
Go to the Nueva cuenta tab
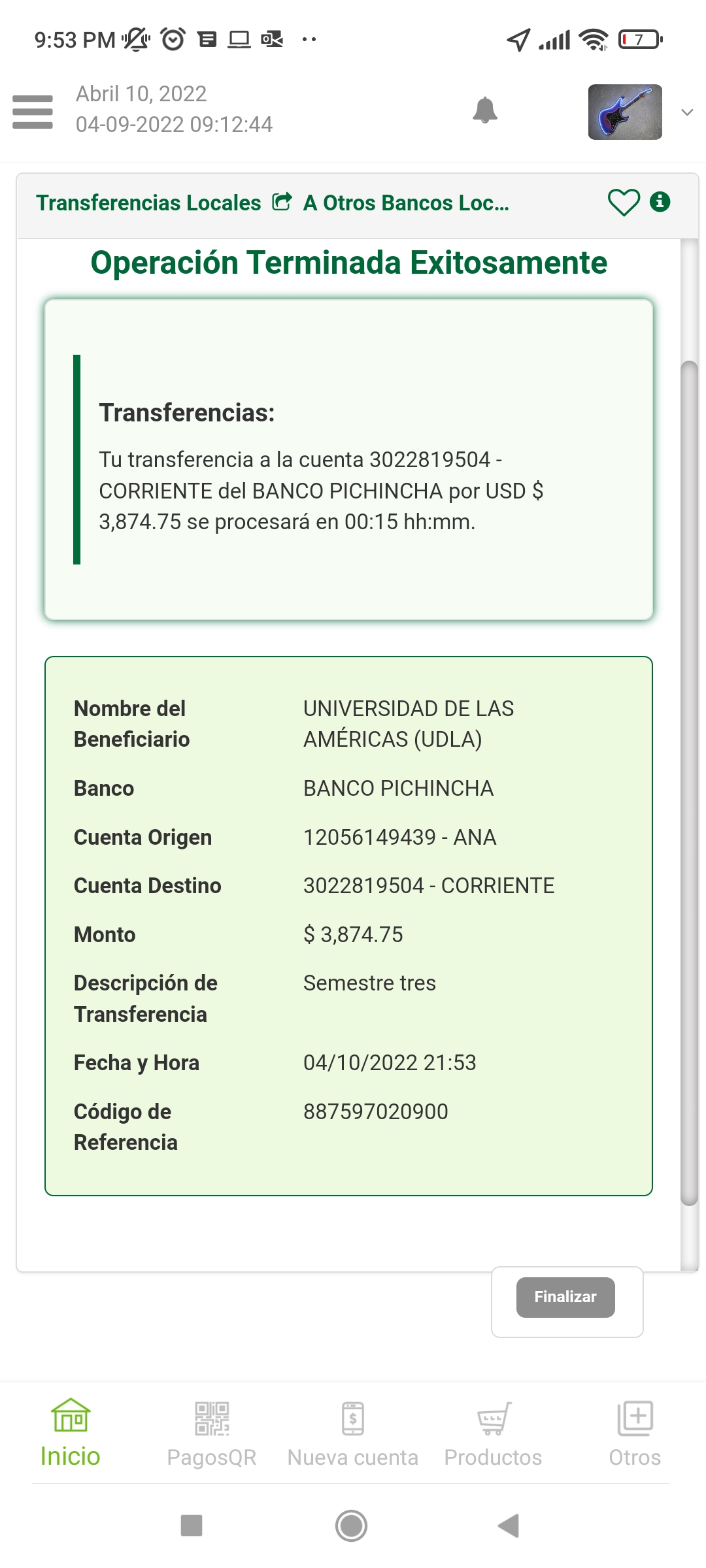click(x=353, y=1435)
